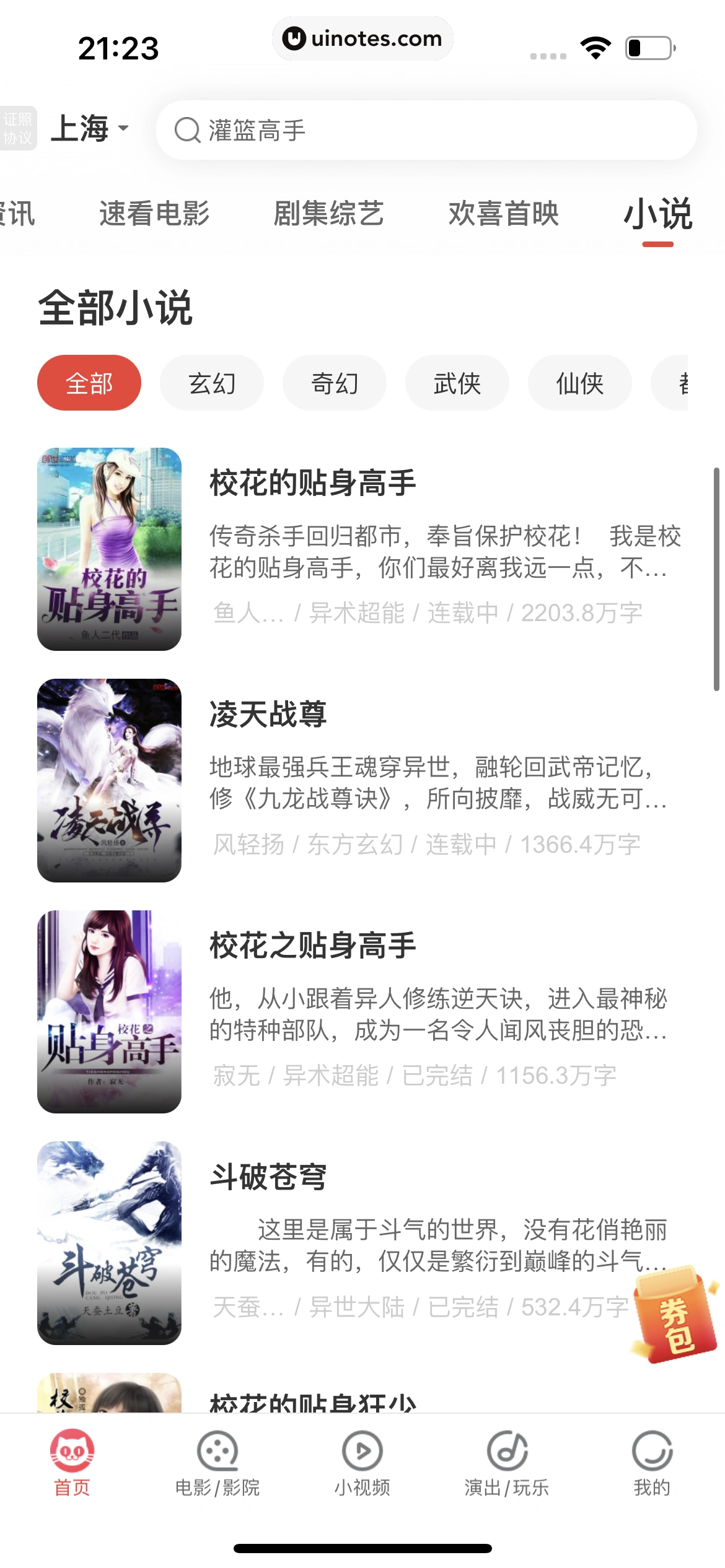
Task: Select the 玄幻 genre filter
Action: (211, 383)
